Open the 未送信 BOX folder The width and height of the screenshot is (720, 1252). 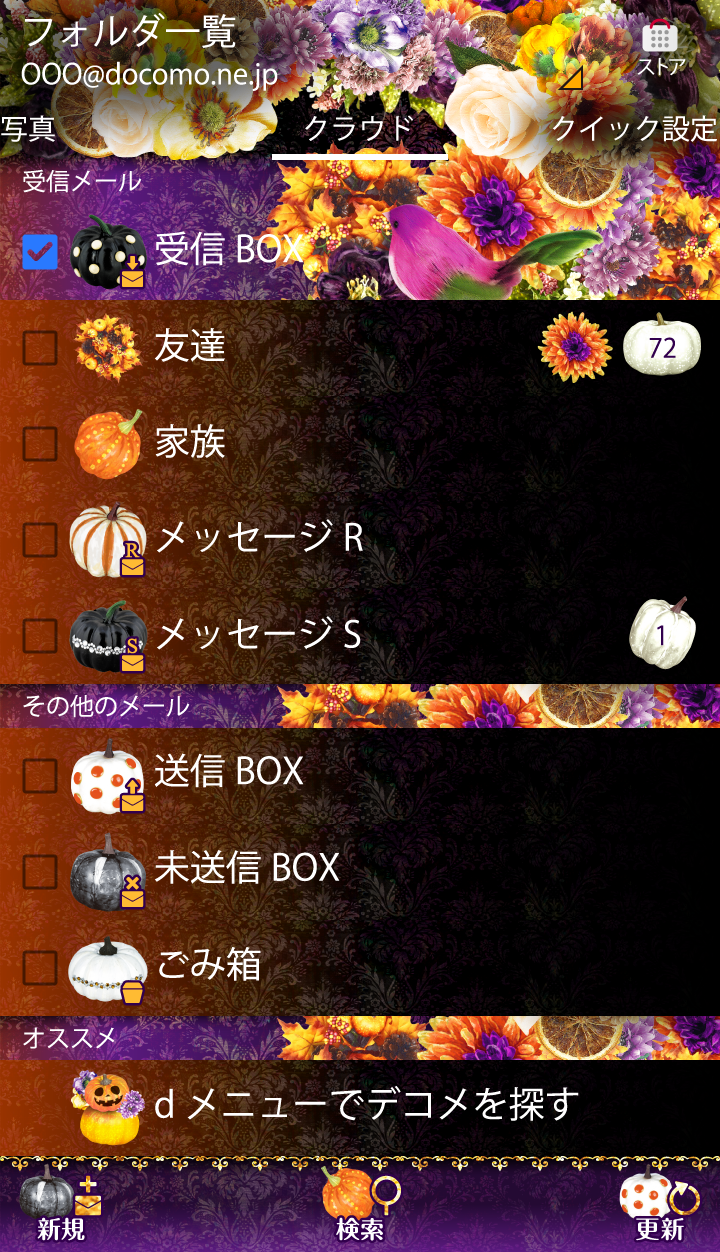click(x=246, y=869)
